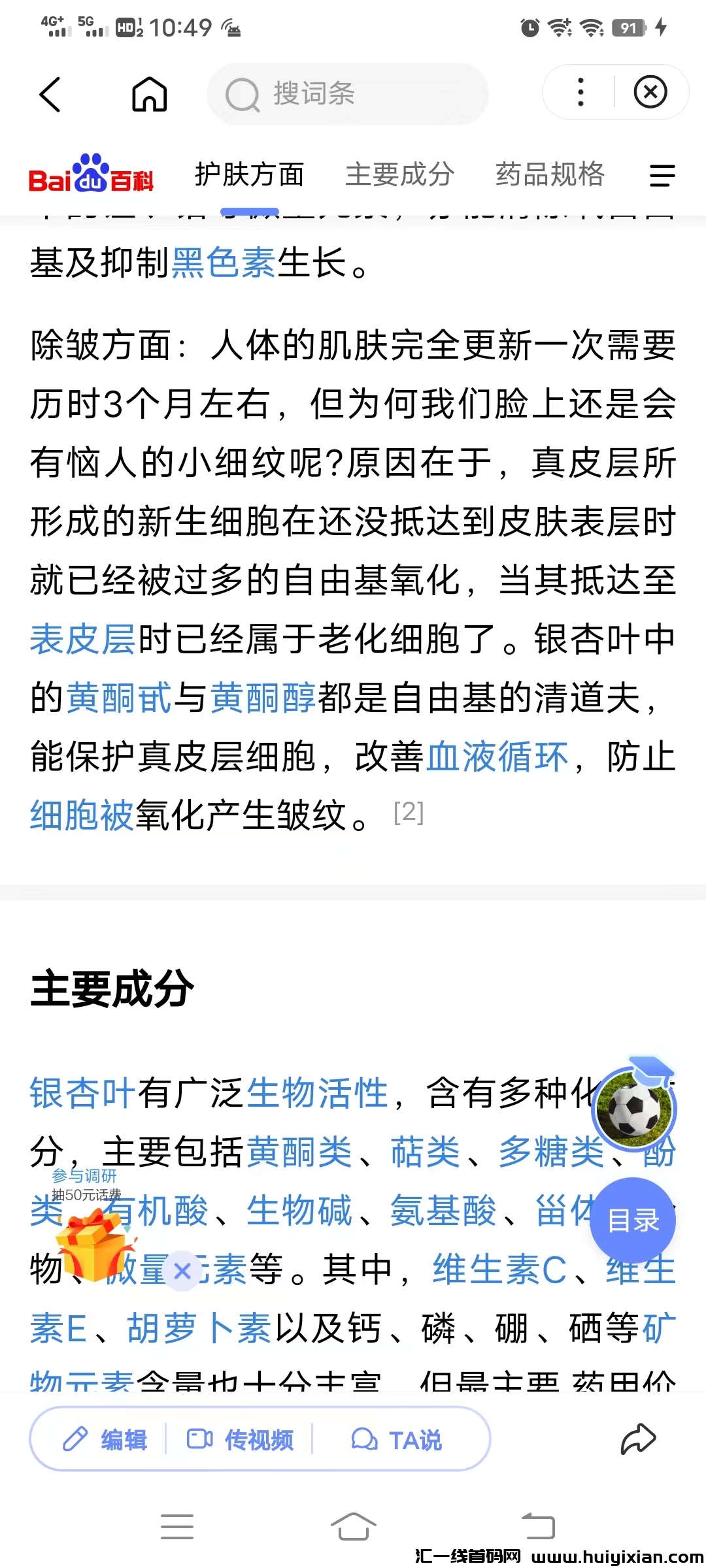The width and height of the screenshot is (706, 1568).
Task: Close the mini program with X
Action: click(x=650, y=92)
